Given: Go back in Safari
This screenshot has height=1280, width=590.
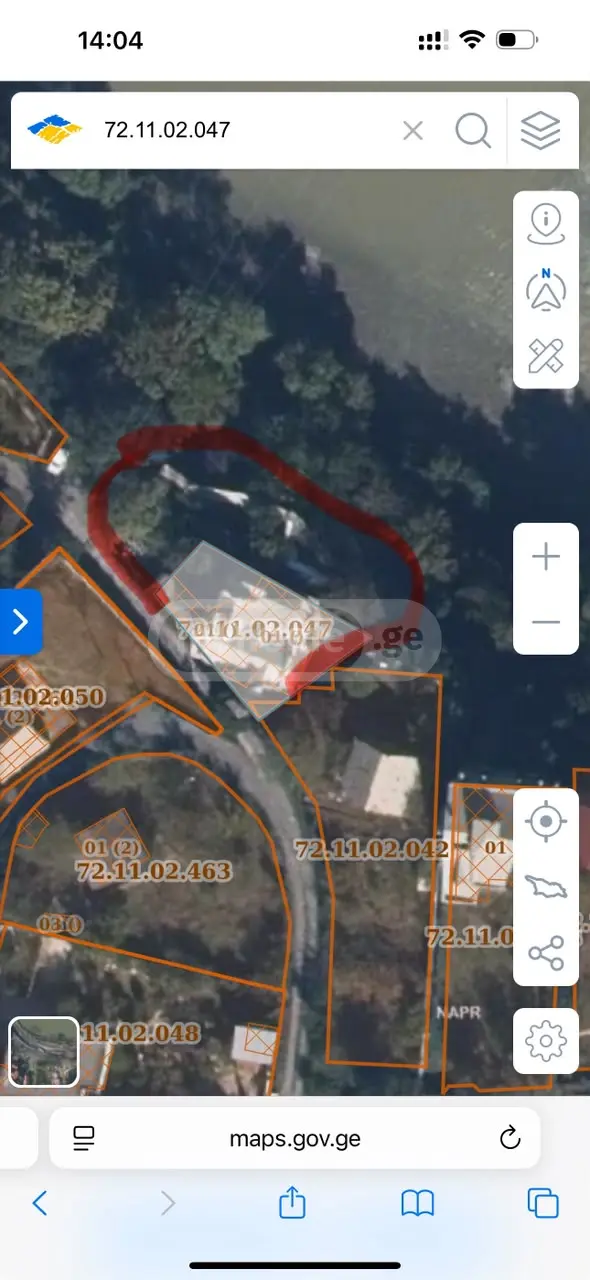Looking at the screenshot, I should tap(40, 1203).
